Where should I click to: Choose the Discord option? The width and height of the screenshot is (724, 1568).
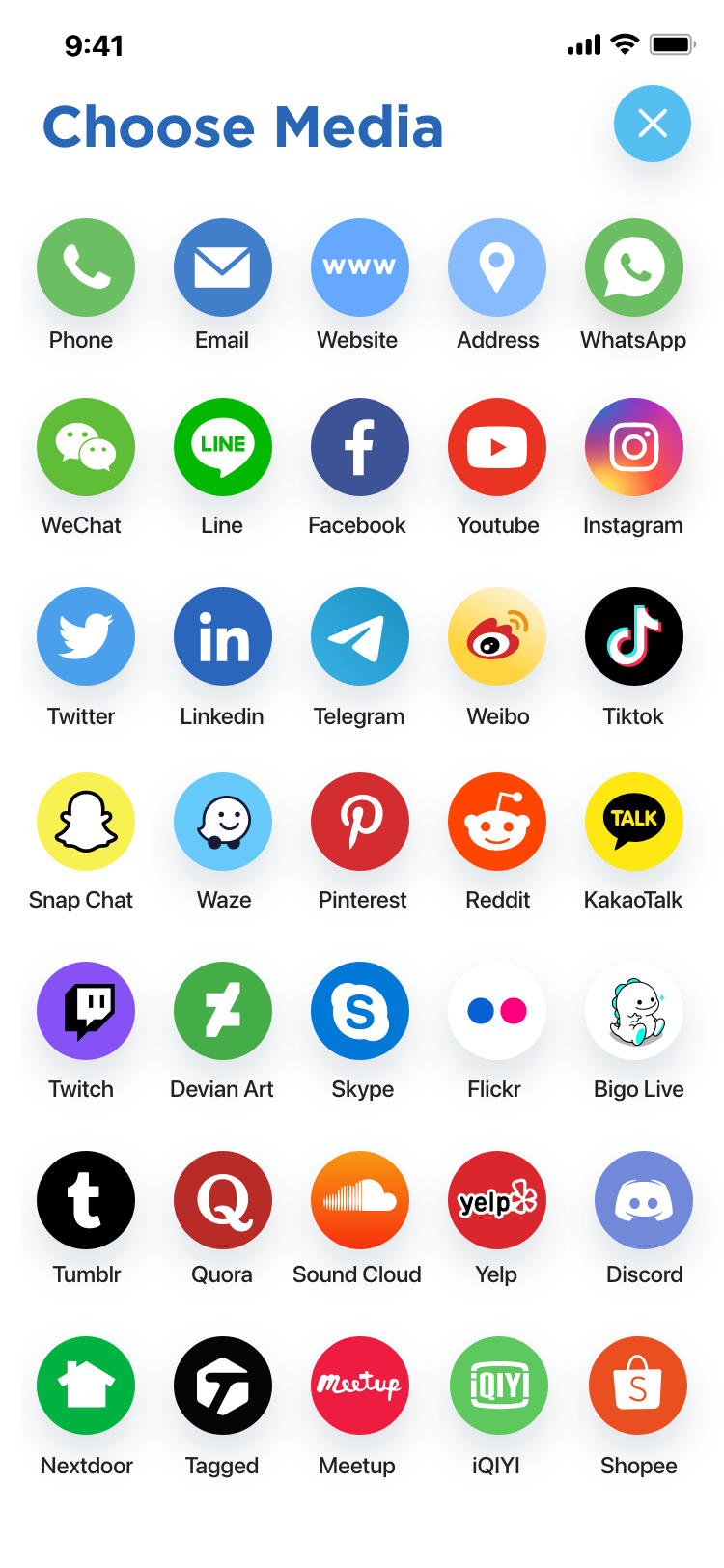644,1200
